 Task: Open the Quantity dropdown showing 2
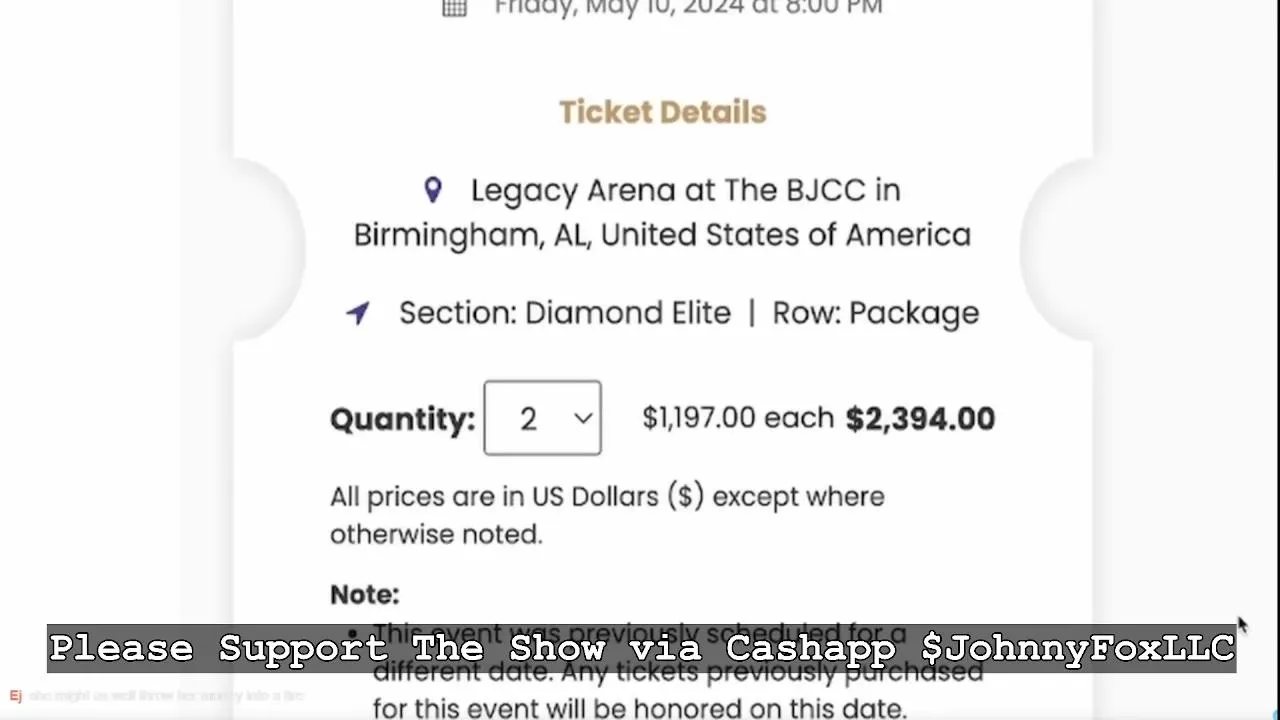[x=542, y=418]
